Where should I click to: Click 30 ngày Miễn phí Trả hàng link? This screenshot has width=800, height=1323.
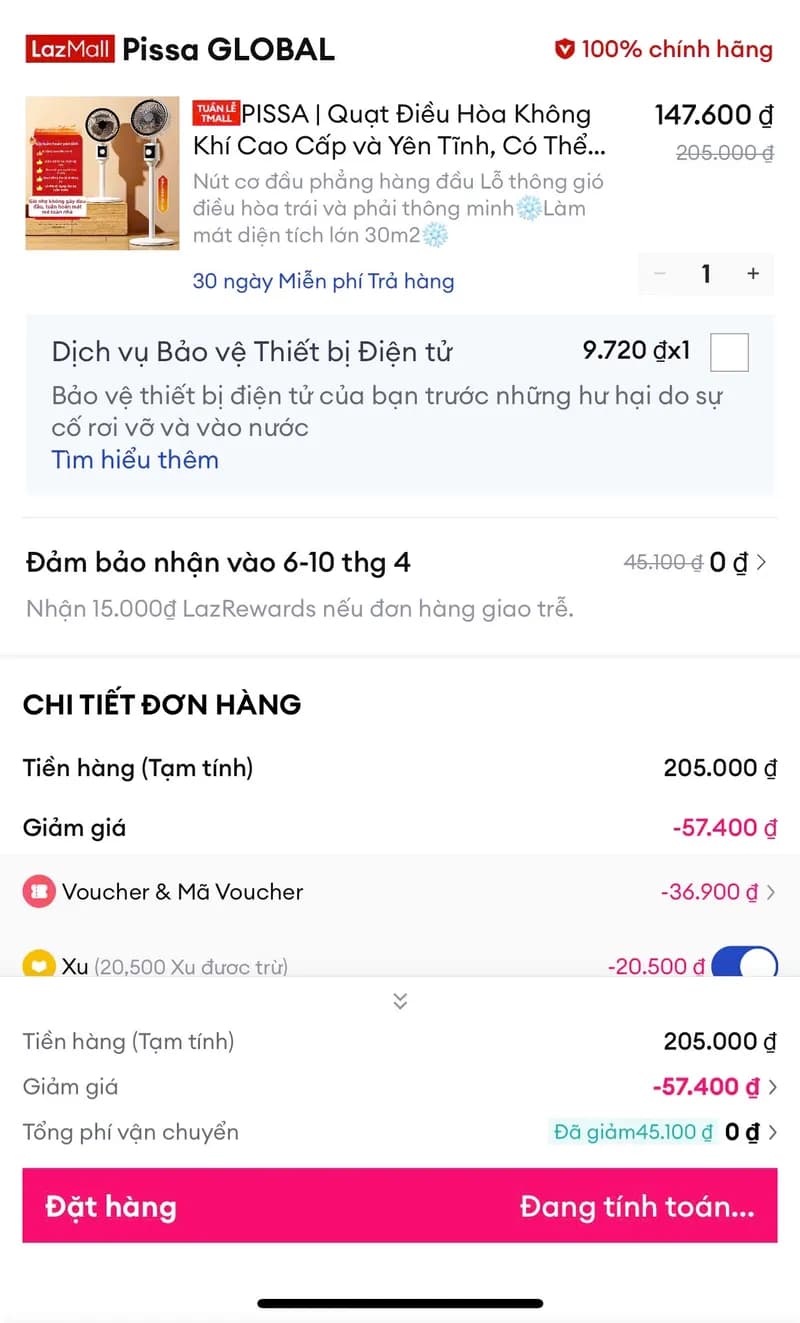(324, 281)
